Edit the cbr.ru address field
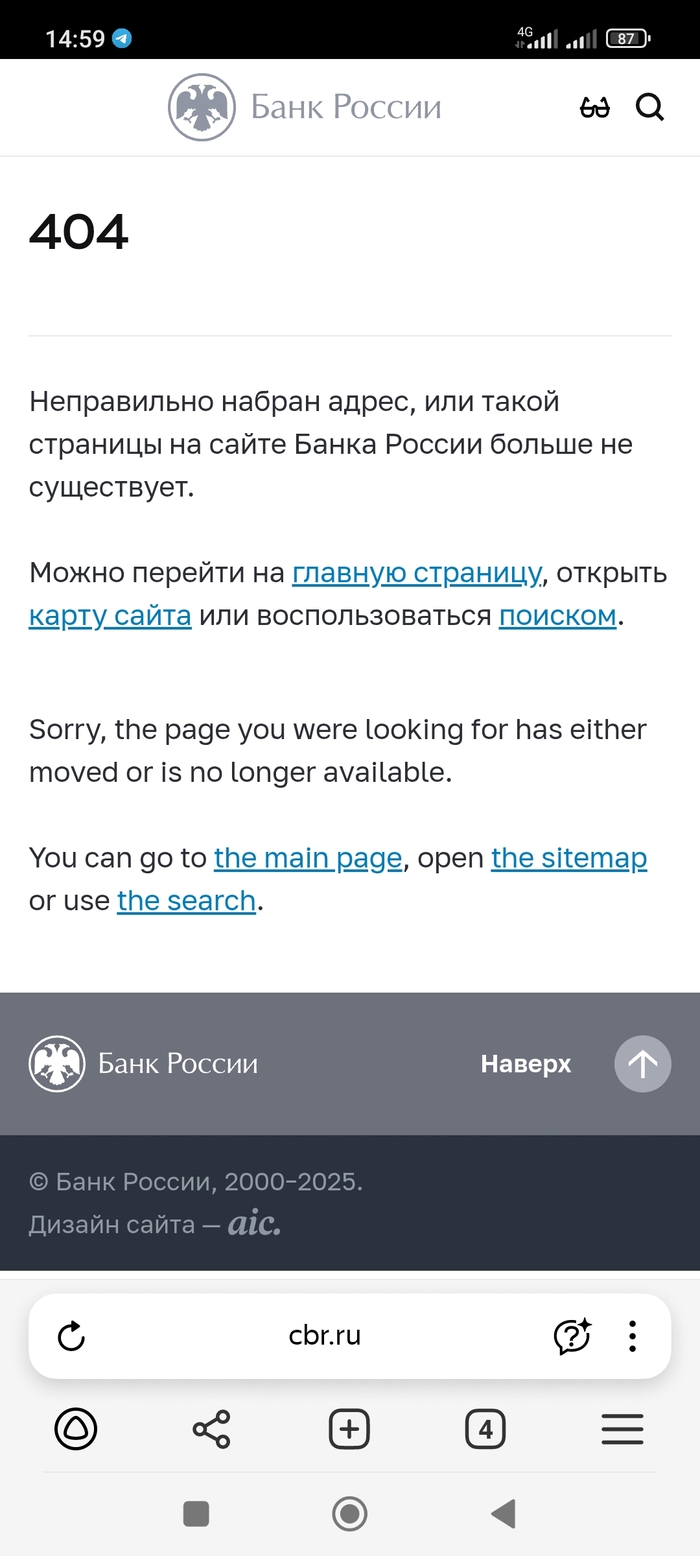 [x=325, y=1336]
